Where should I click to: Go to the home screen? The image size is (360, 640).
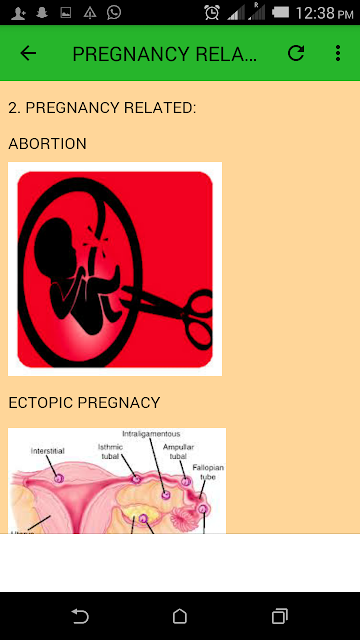pyautogui.click(x=180, y=616)
